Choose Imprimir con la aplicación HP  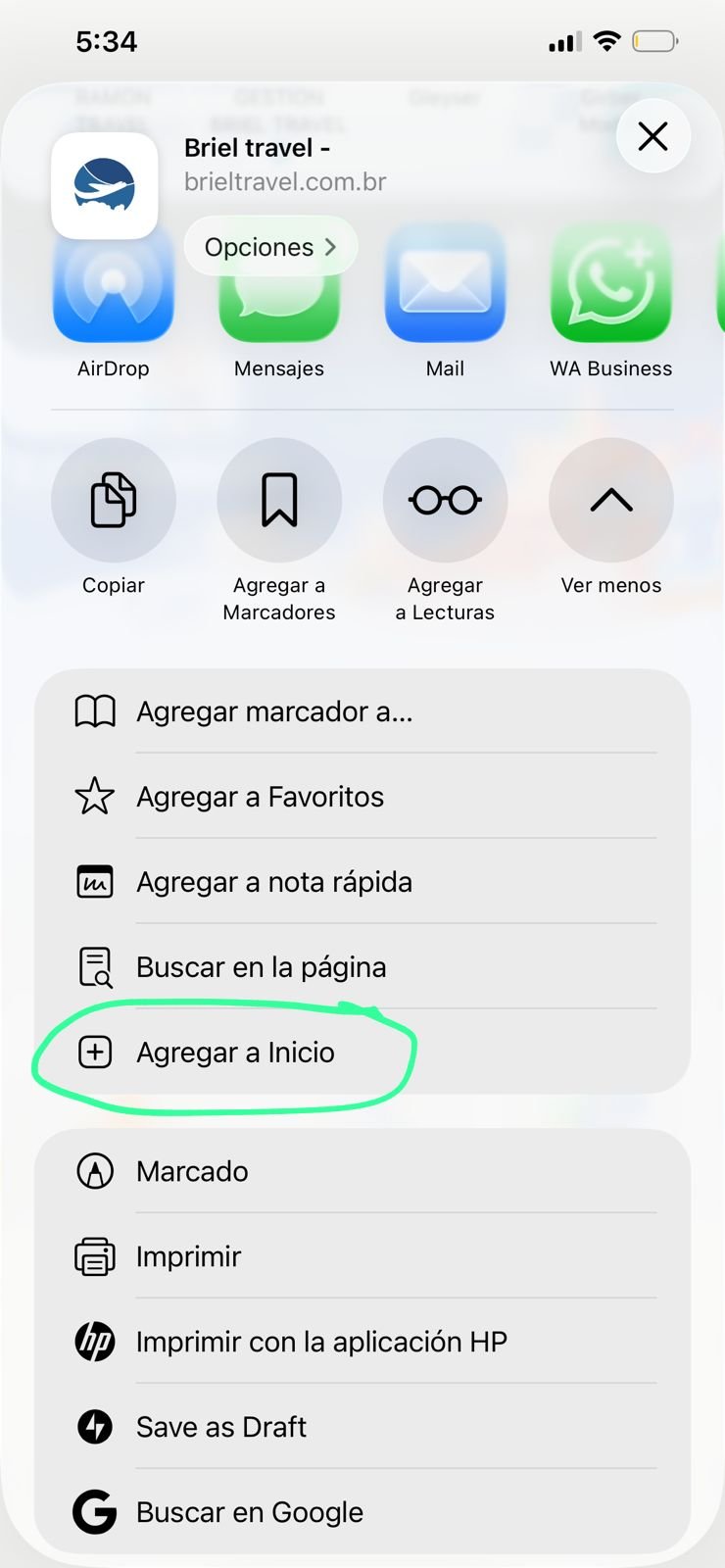[362, 1342]
